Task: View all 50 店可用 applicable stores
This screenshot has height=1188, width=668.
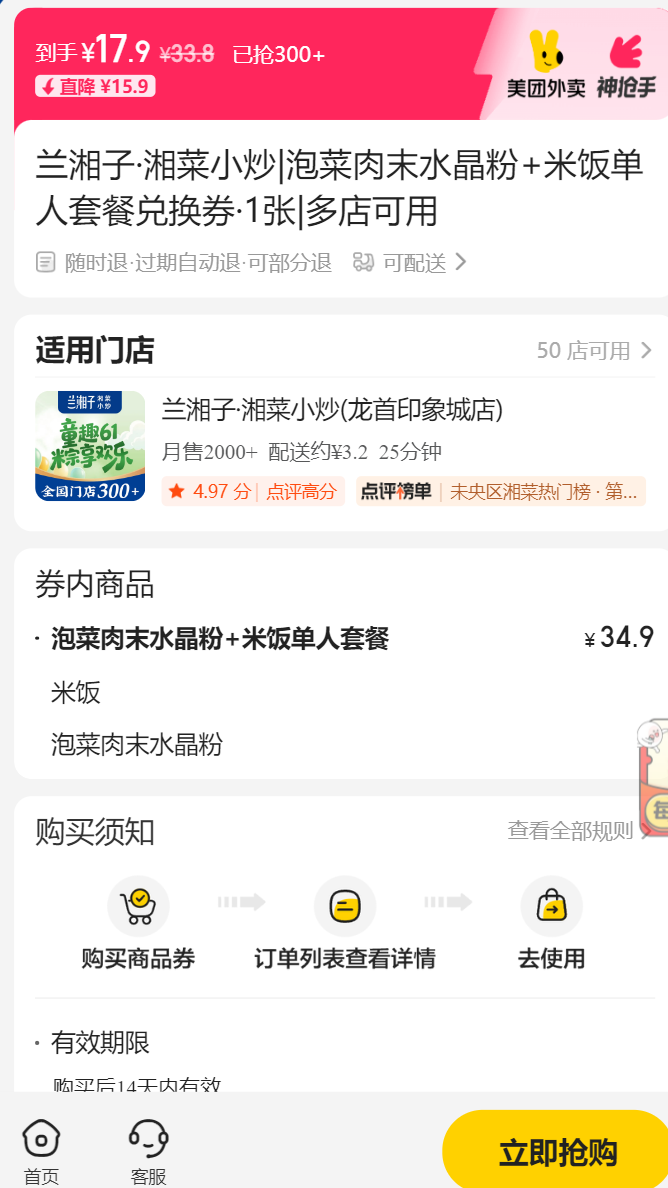Action: coord(595,351)
